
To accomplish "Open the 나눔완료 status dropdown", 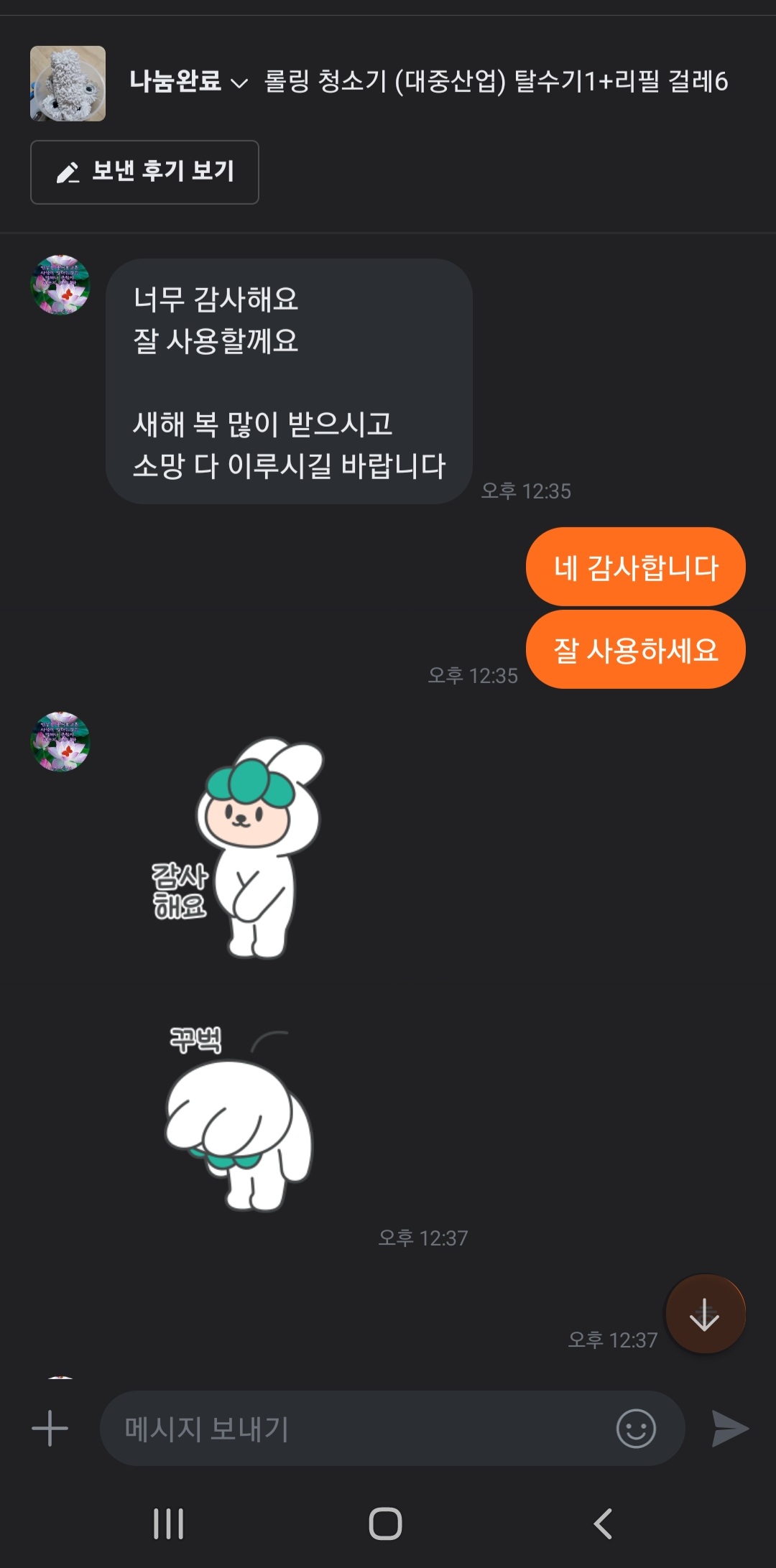I will coord(188,82).
